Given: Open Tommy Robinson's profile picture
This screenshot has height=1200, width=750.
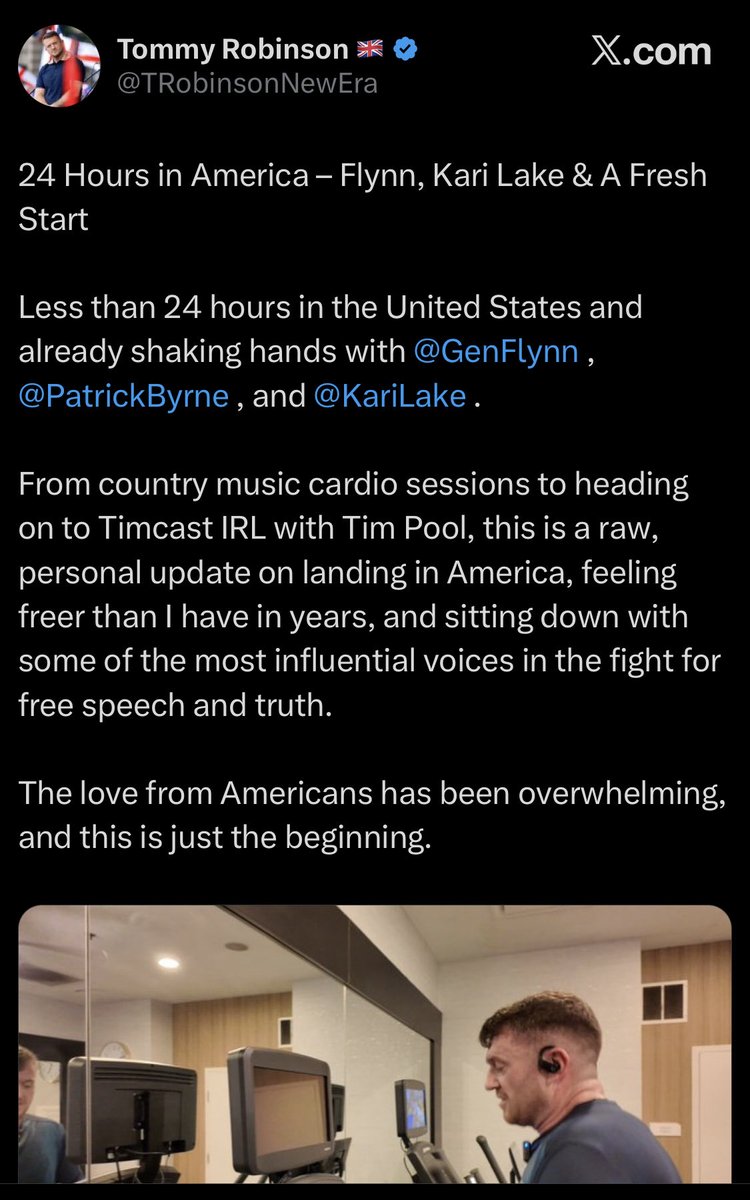Looking at the screenshot, I should [60, 66].
